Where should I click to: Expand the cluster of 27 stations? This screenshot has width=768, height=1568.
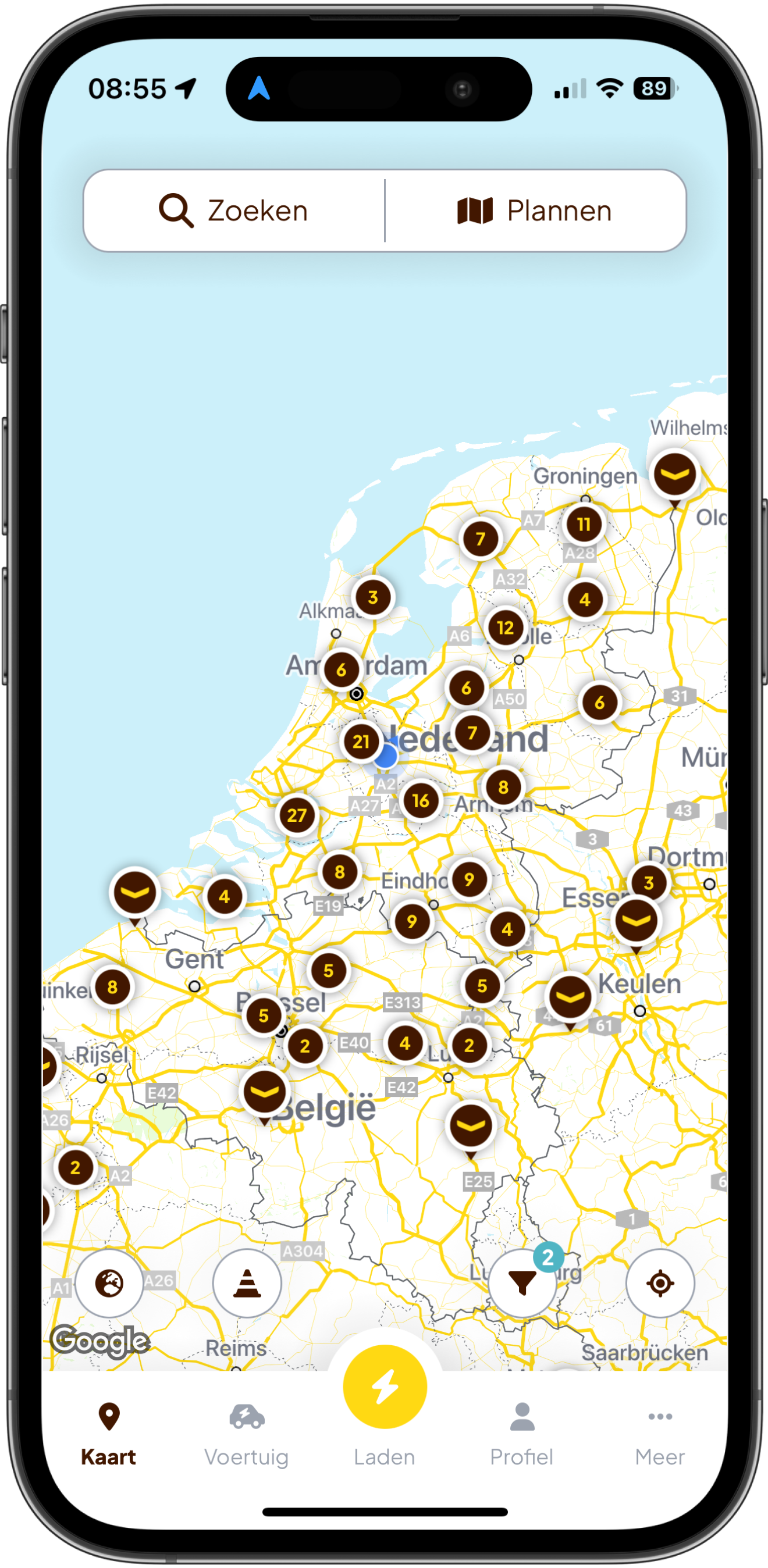pos(297,815)
